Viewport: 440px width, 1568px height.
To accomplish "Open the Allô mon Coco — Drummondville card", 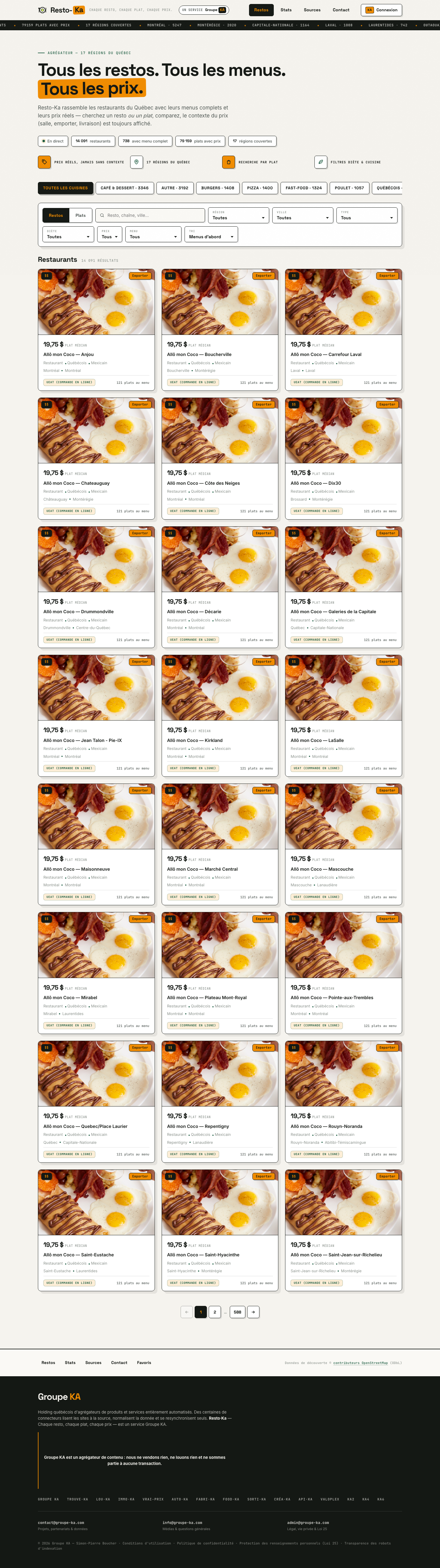I will coord(96,587).
